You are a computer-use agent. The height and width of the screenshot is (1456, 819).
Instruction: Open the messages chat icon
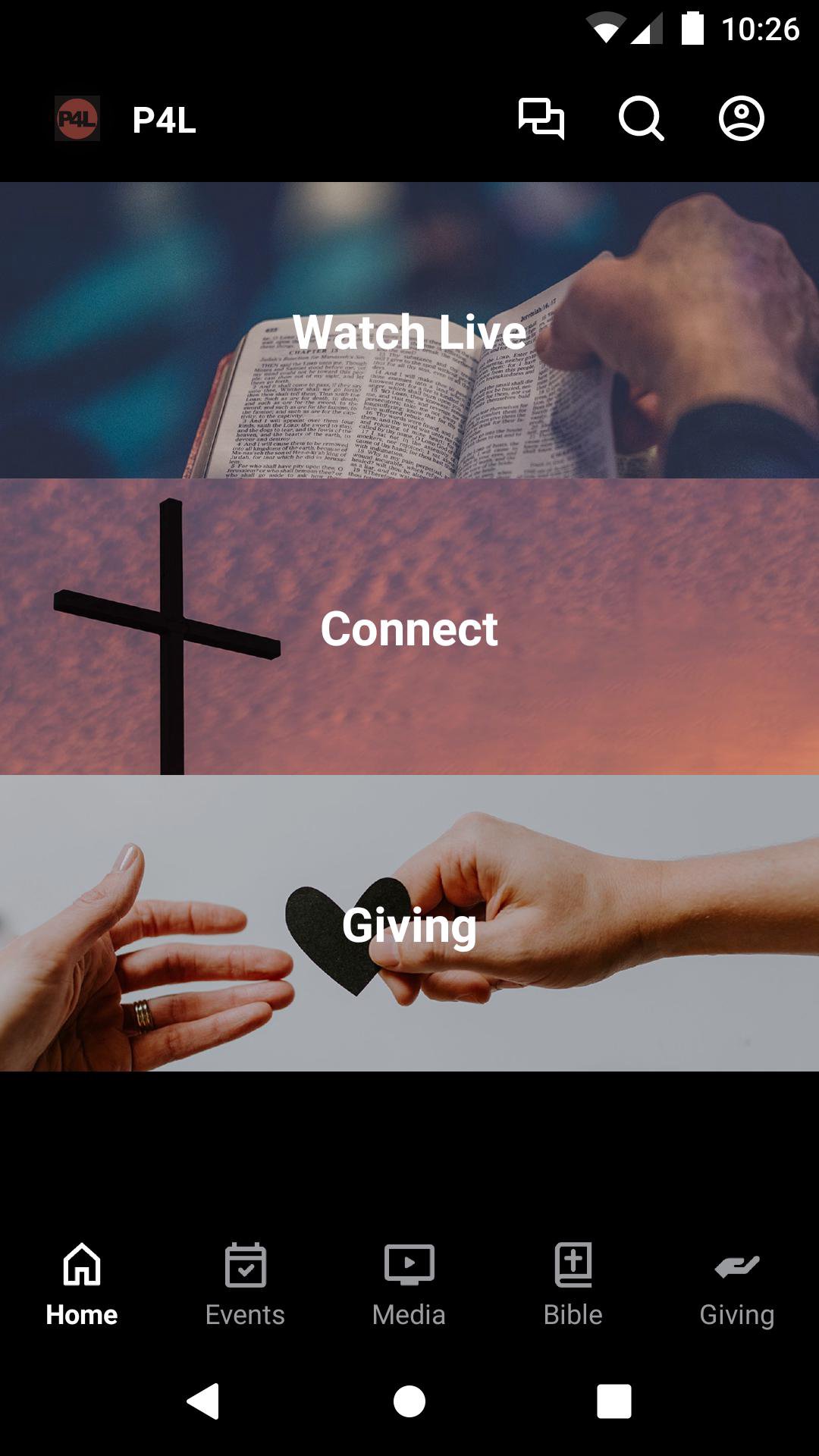click(541, 119)
